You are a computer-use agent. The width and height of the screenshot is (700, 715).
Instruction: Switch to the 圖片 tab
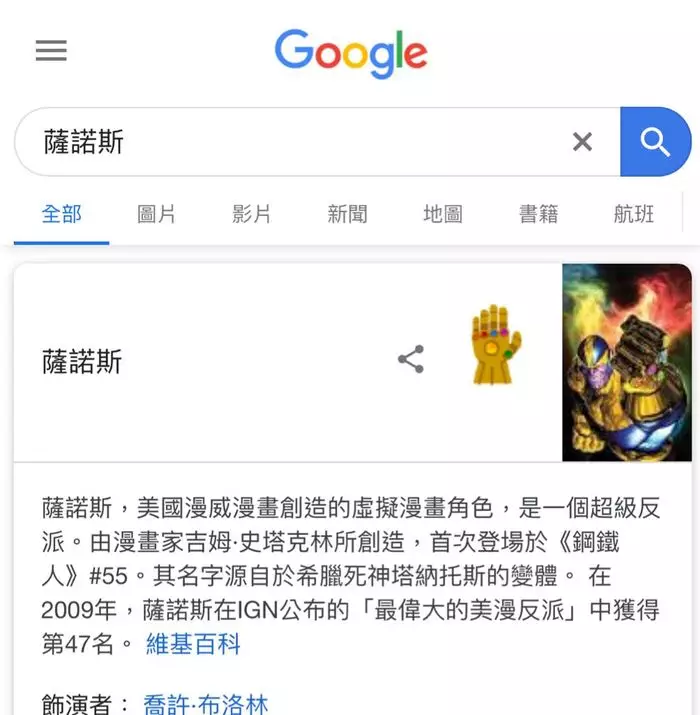point(156,214)
